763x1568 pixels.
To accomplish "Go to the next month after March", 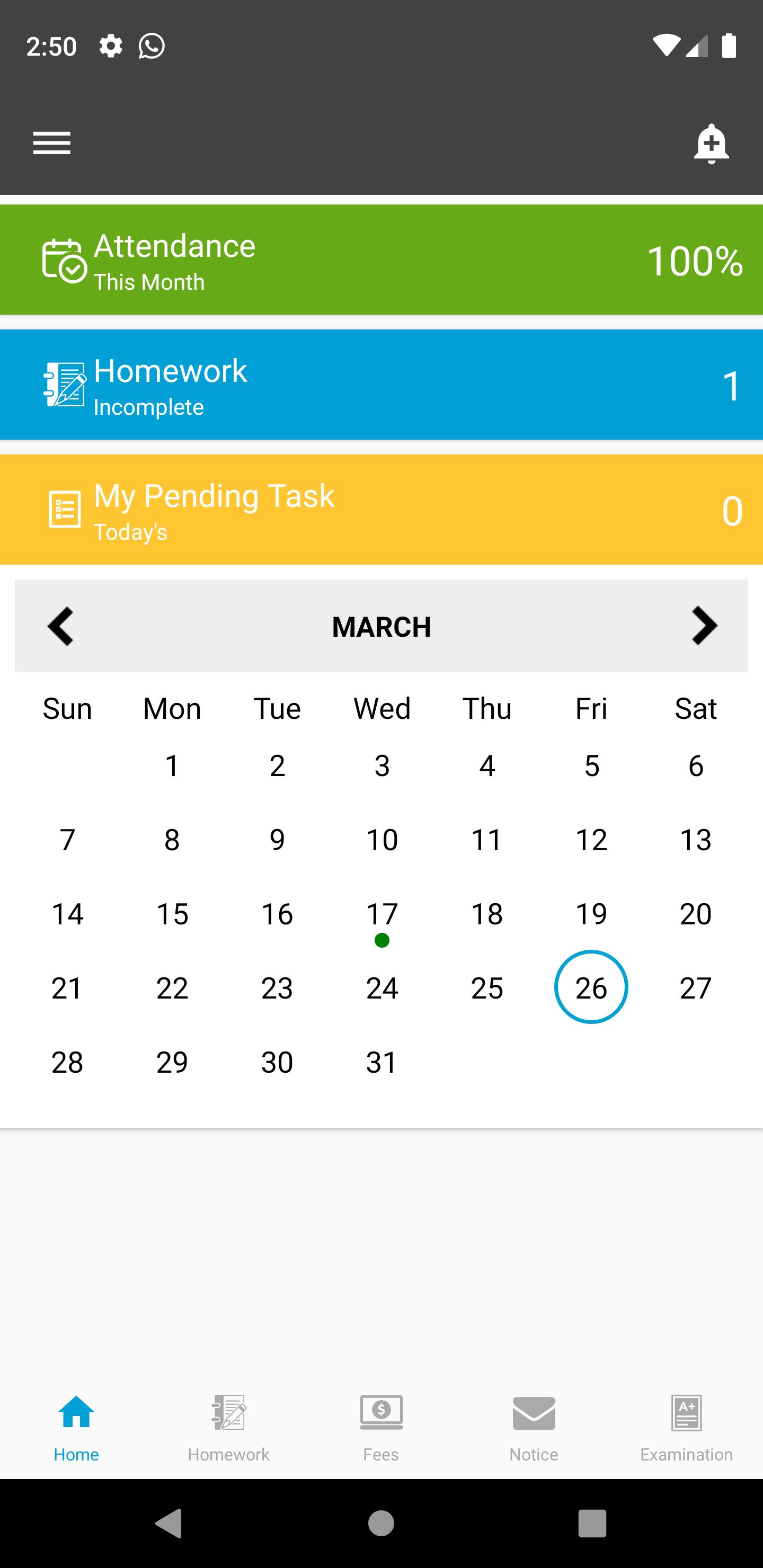I will [x=704, y=626].
